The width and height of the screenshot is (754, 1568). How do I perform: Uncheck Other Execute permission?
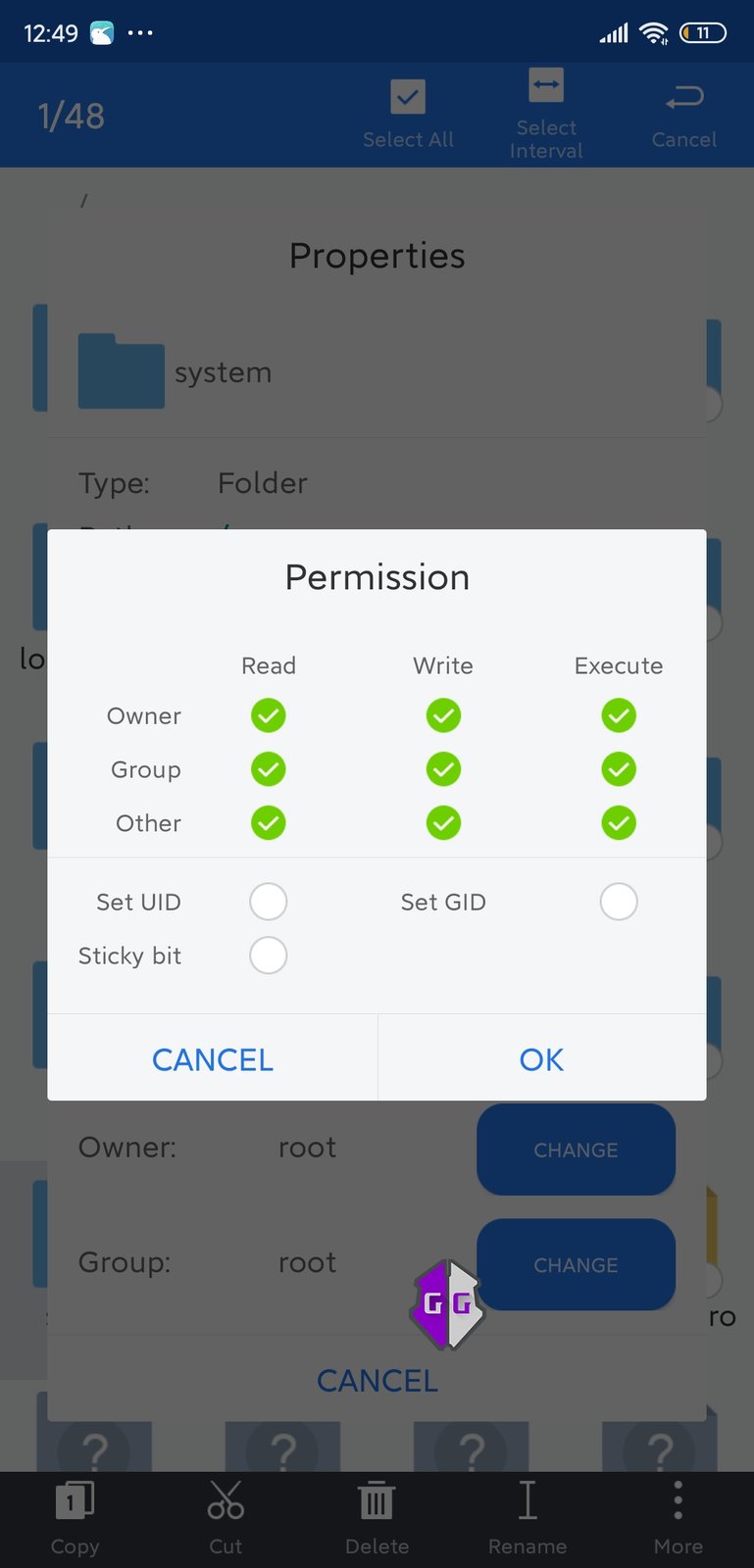point(619,823)
